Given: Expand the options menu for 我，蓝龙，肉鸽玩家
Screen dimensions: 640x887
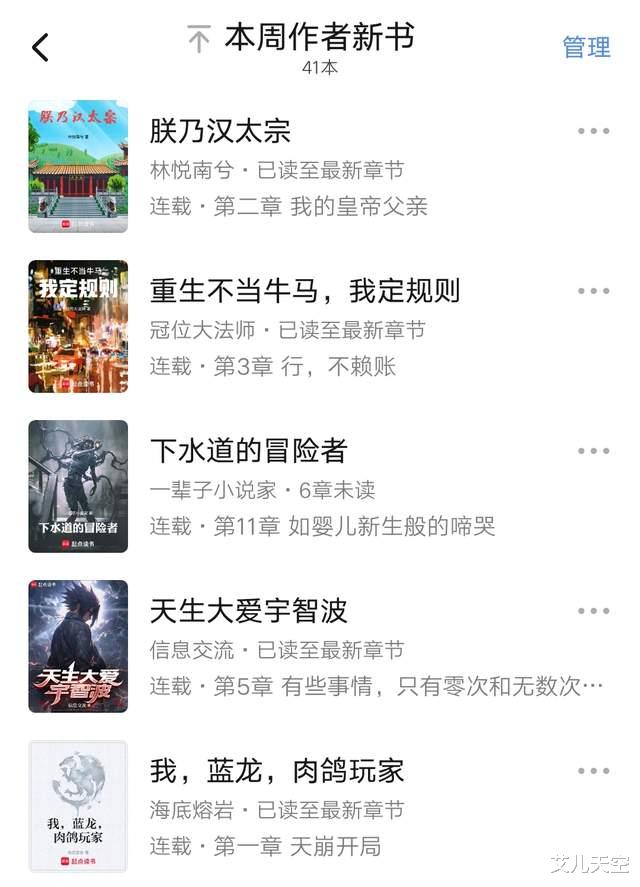Looking at the screenshot, I should (593, 771).
